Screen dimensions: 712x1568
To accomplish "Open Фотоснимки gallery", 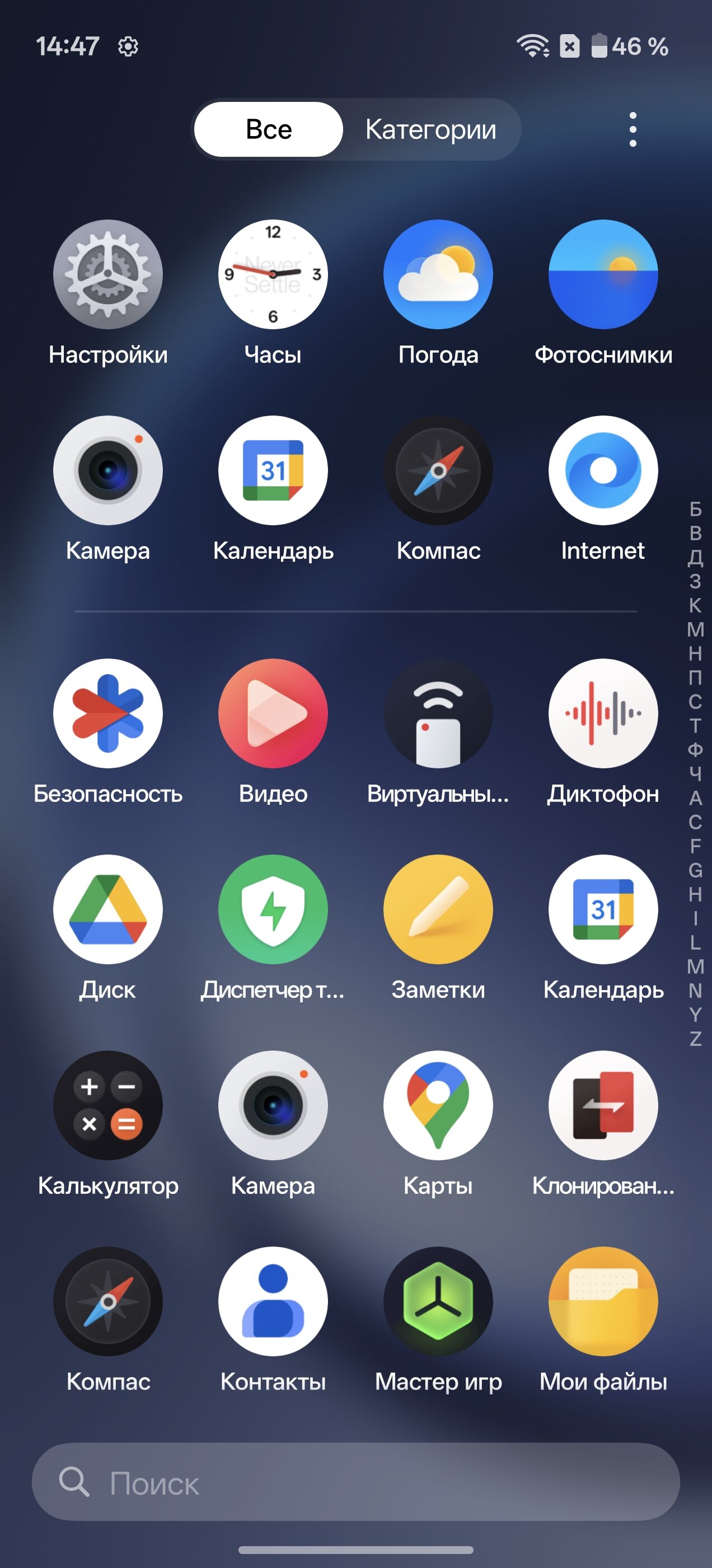I will click(x=603, y=274).
